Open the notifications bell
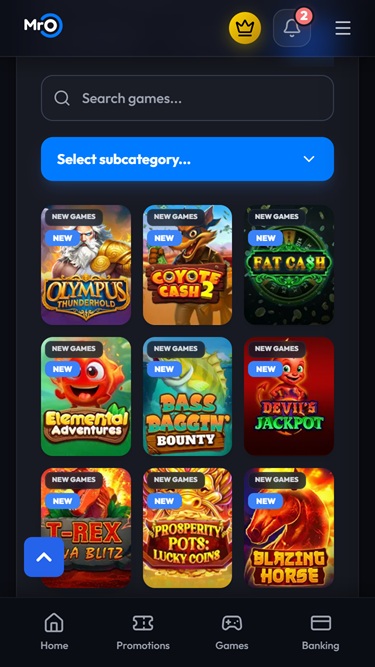Image resolution: width=375 pixels, height=667 pixels. (x=292, y=28)
